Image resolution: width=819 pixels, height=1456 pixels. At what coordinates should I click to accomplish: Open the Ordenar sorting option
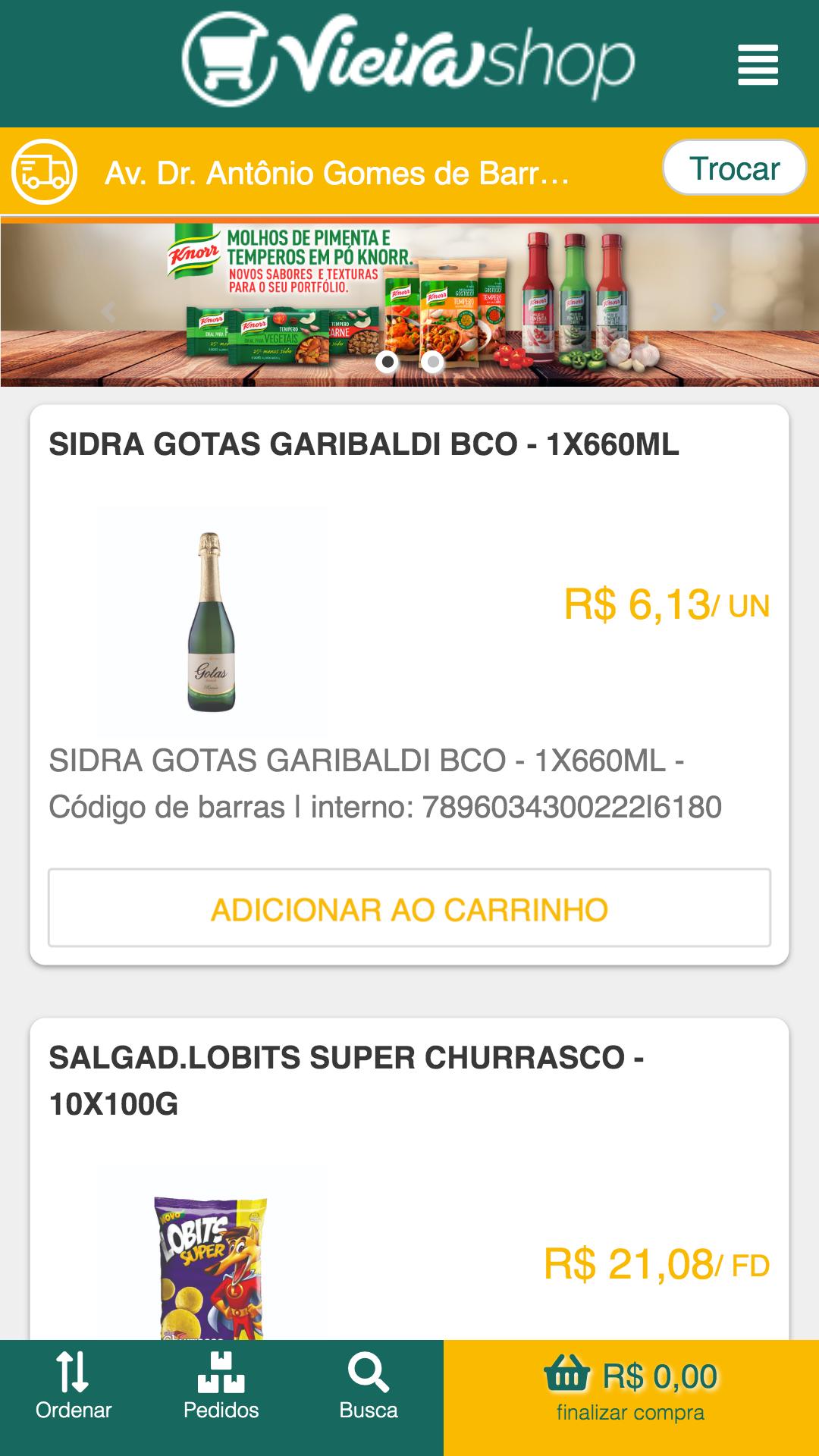click(74, 1386)
